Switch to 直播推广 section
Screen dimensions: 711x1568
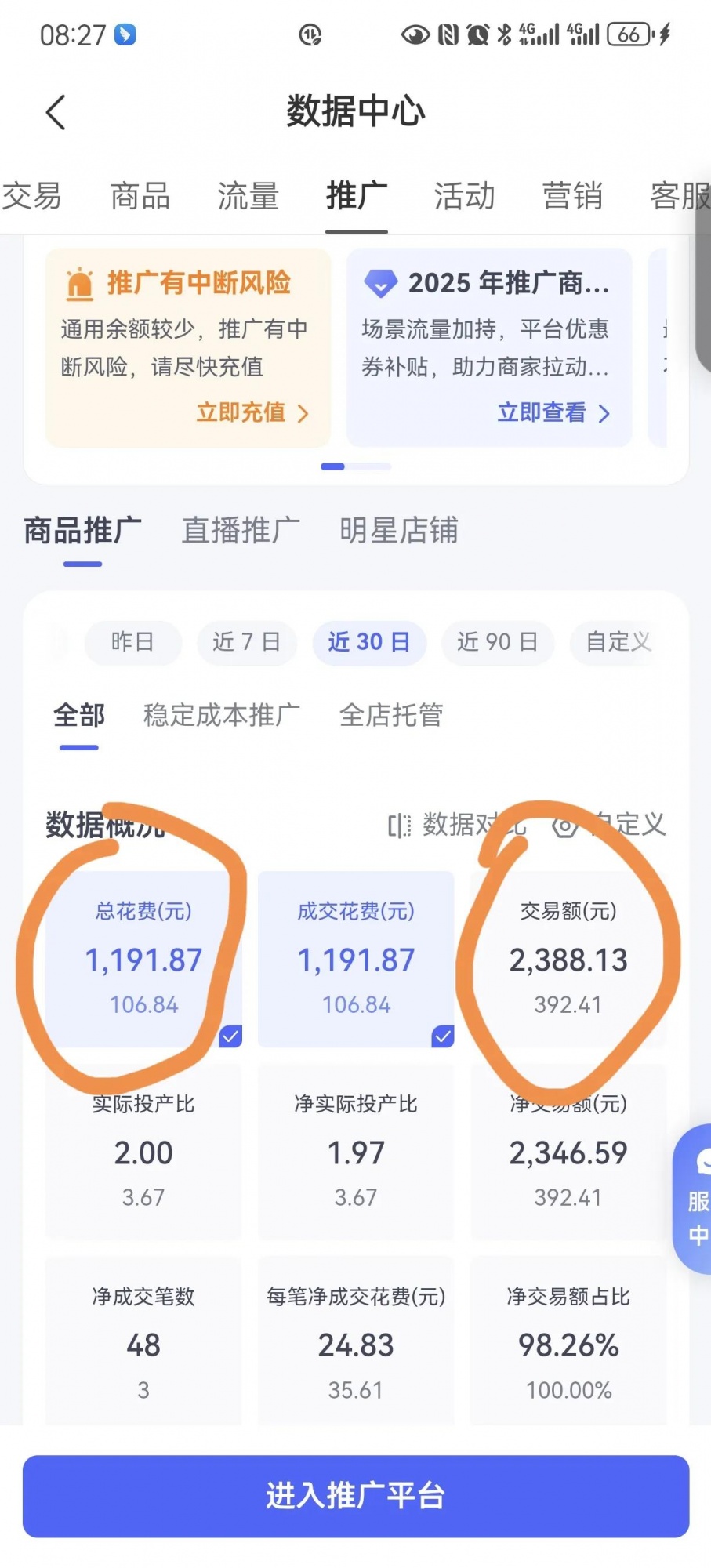click(x=241, y=531)
